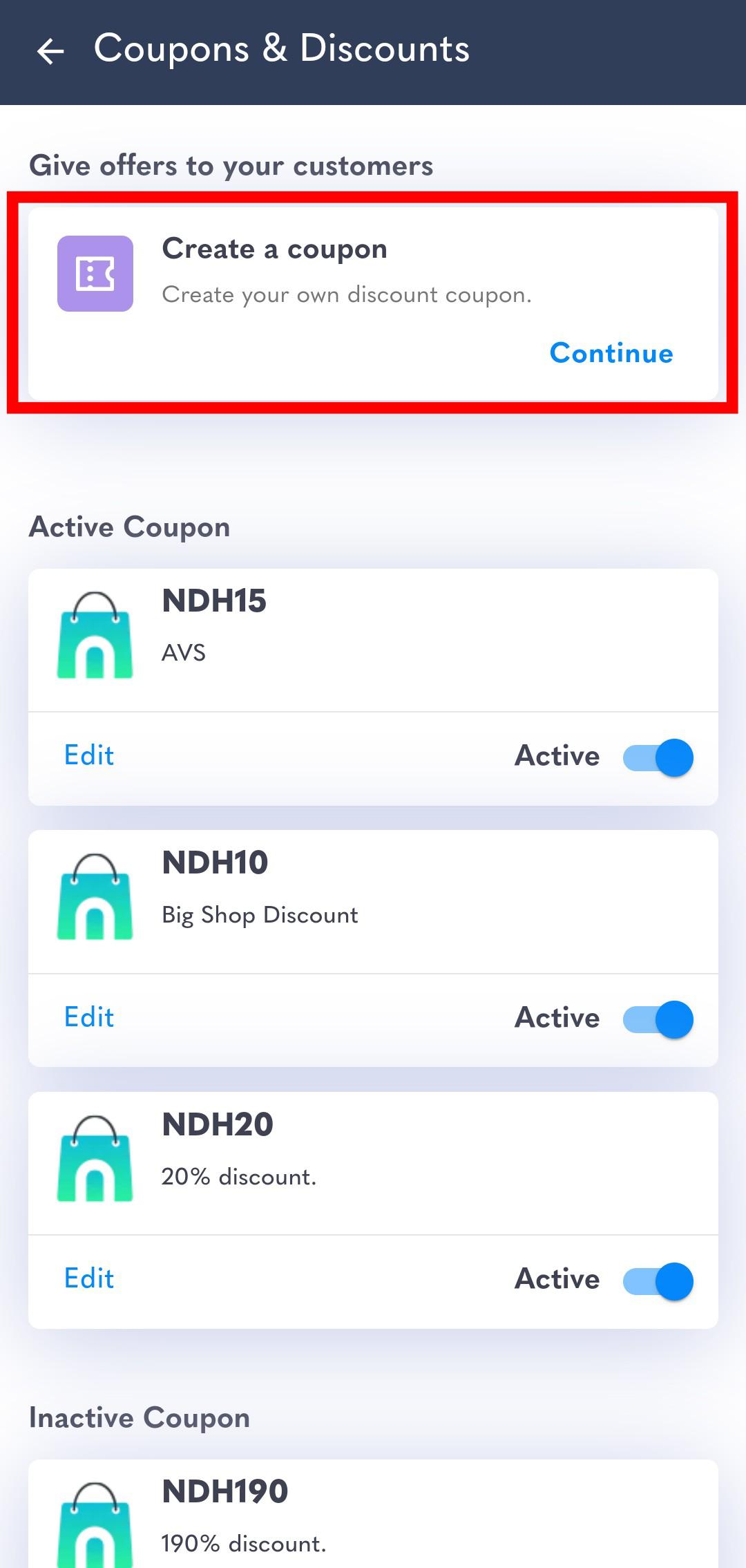Open the NDH10 Big Shop Discount card
Screen dimensions: 746x1568
click(x=373, y=902)
